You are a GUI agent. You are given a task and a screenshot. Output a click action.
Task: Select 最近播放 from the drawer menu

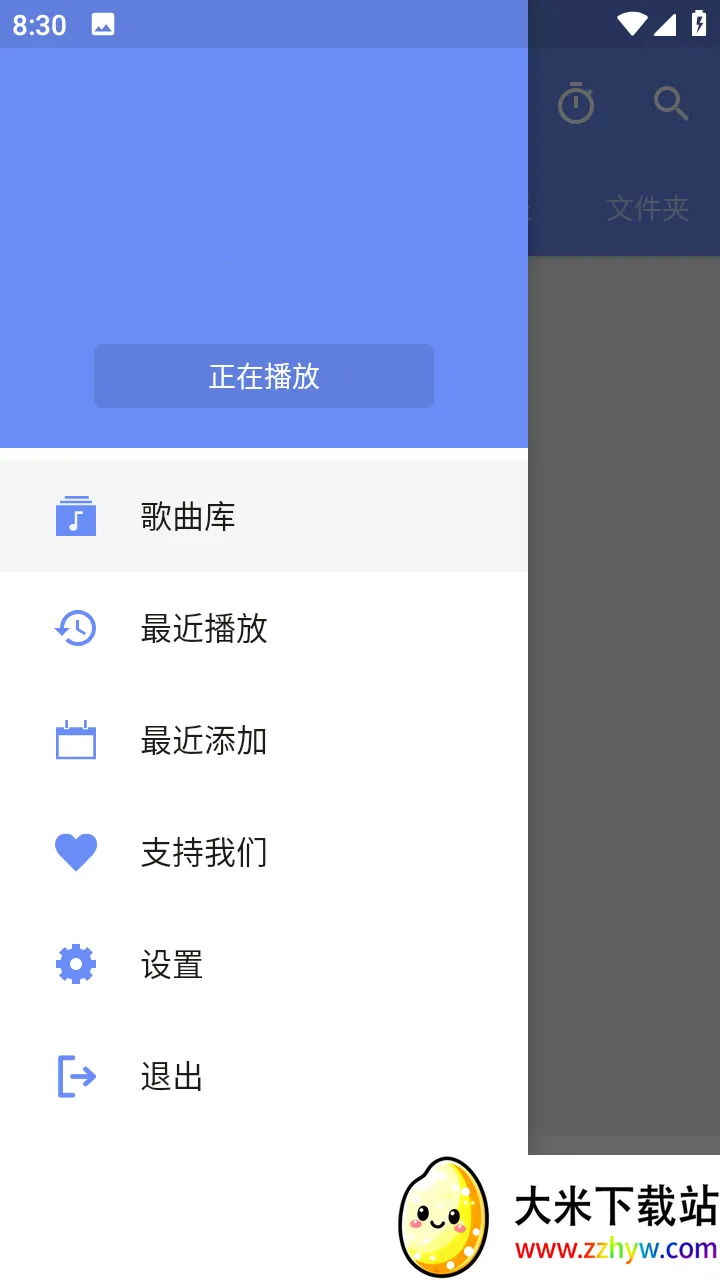[x=203, y=628]
